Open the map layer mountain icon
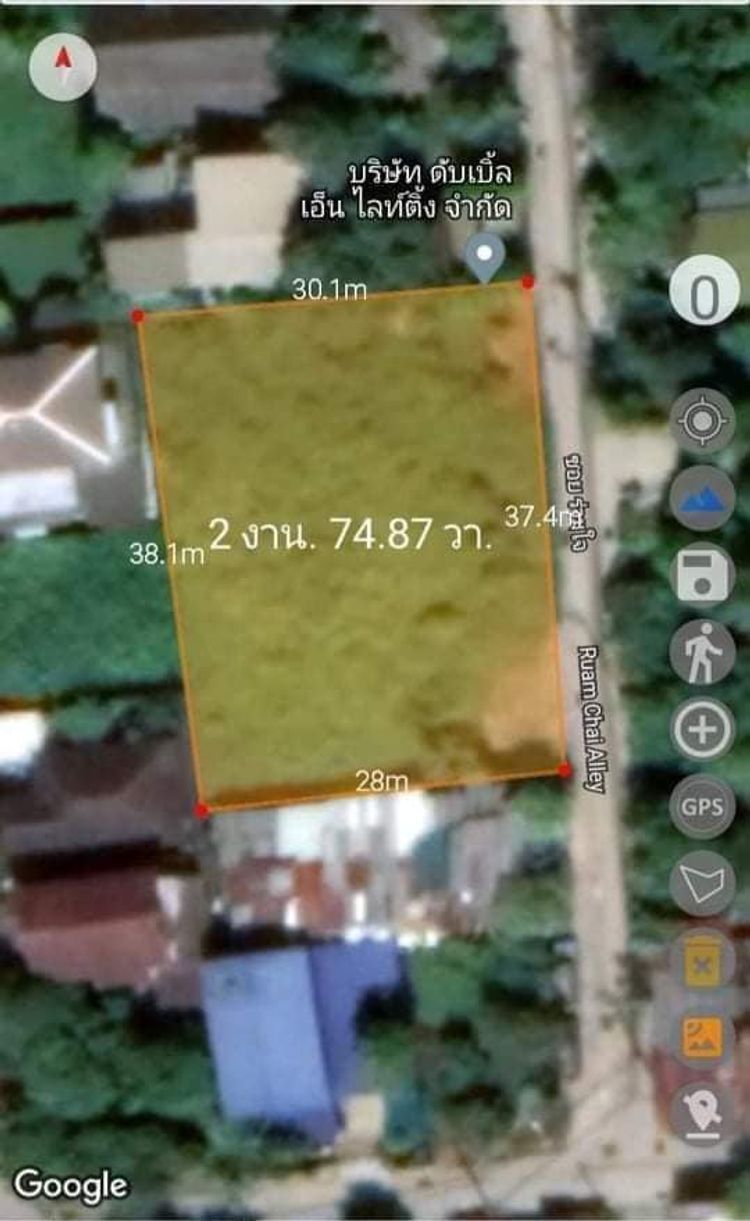 tap(703, 498)
